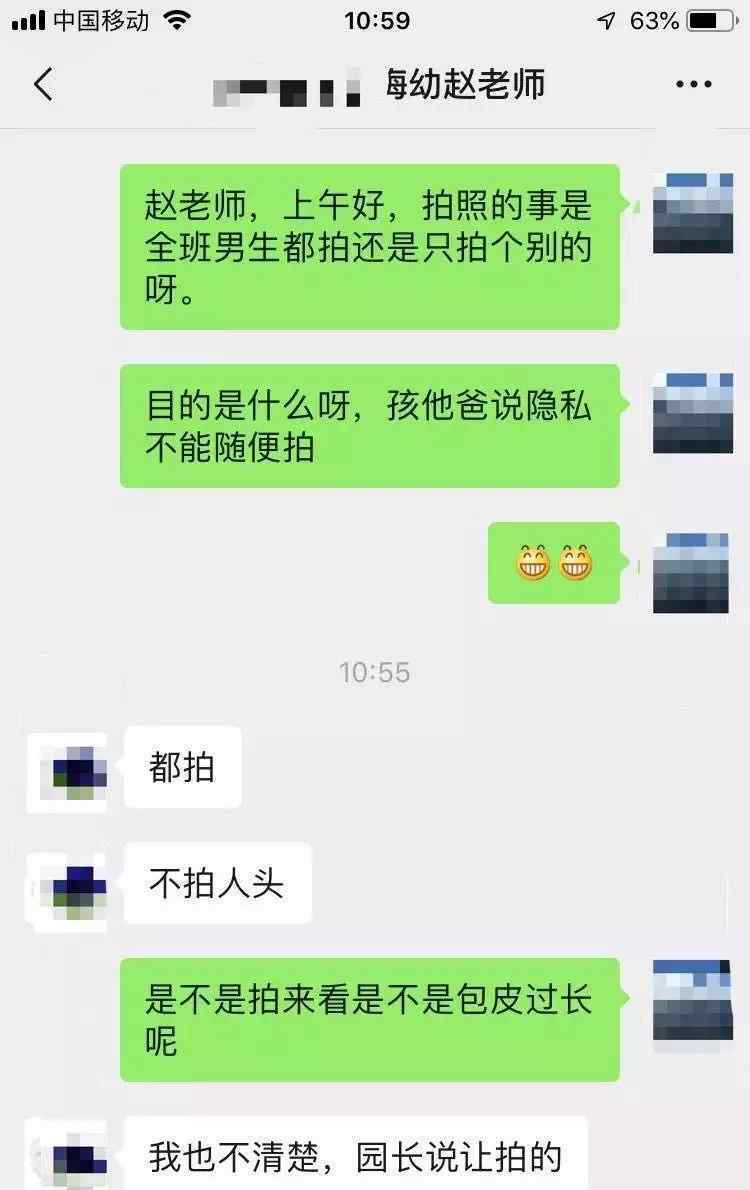This screenshot has width=750, height=1190.
Task: Go back to the chat list
Action: (x=43, y=85)
